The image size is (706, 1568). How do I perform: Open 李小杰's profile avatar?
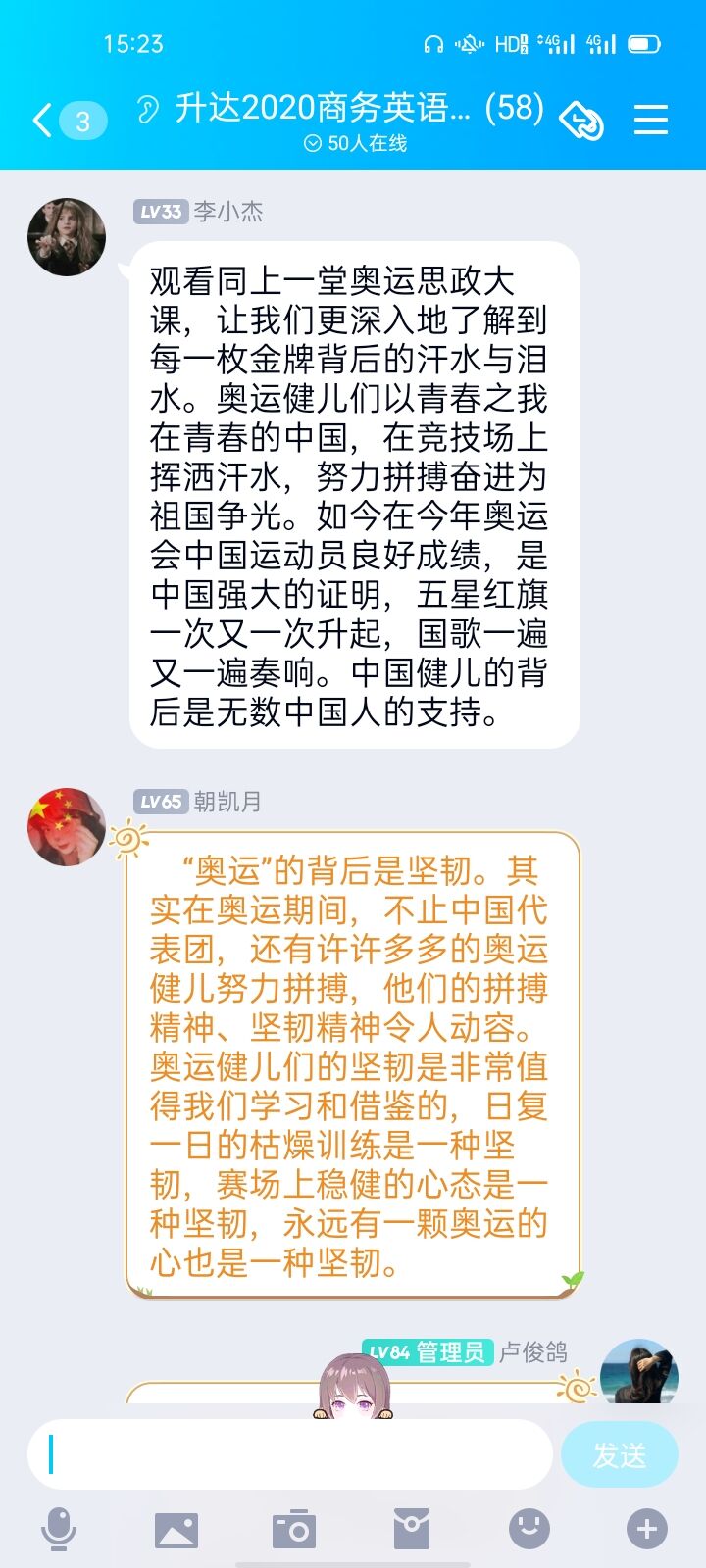coord(67,237)
